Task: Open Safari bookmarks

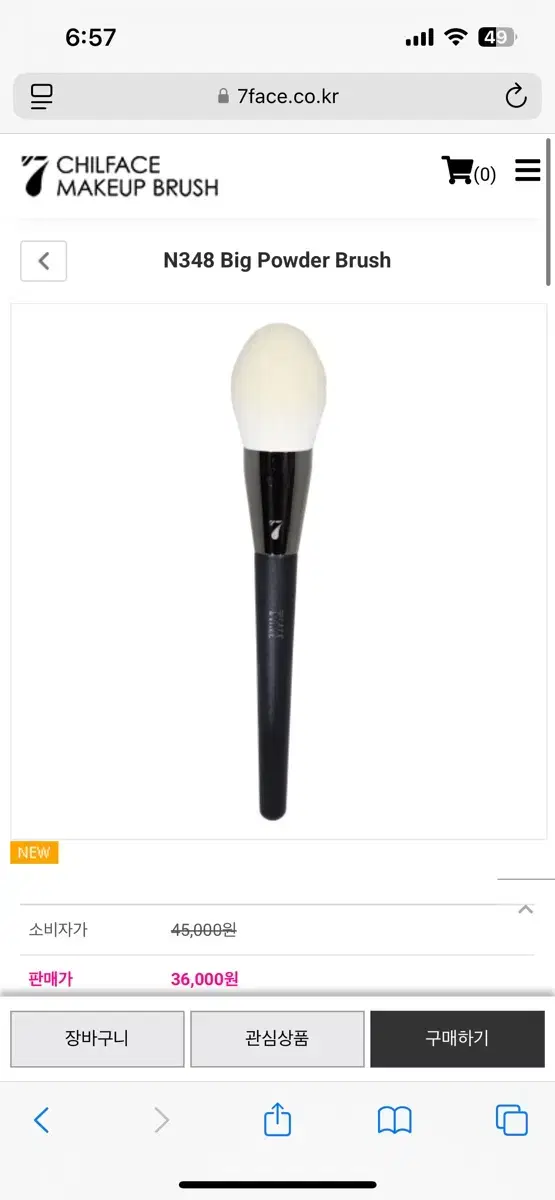Action: click(x=395, y=1120)
